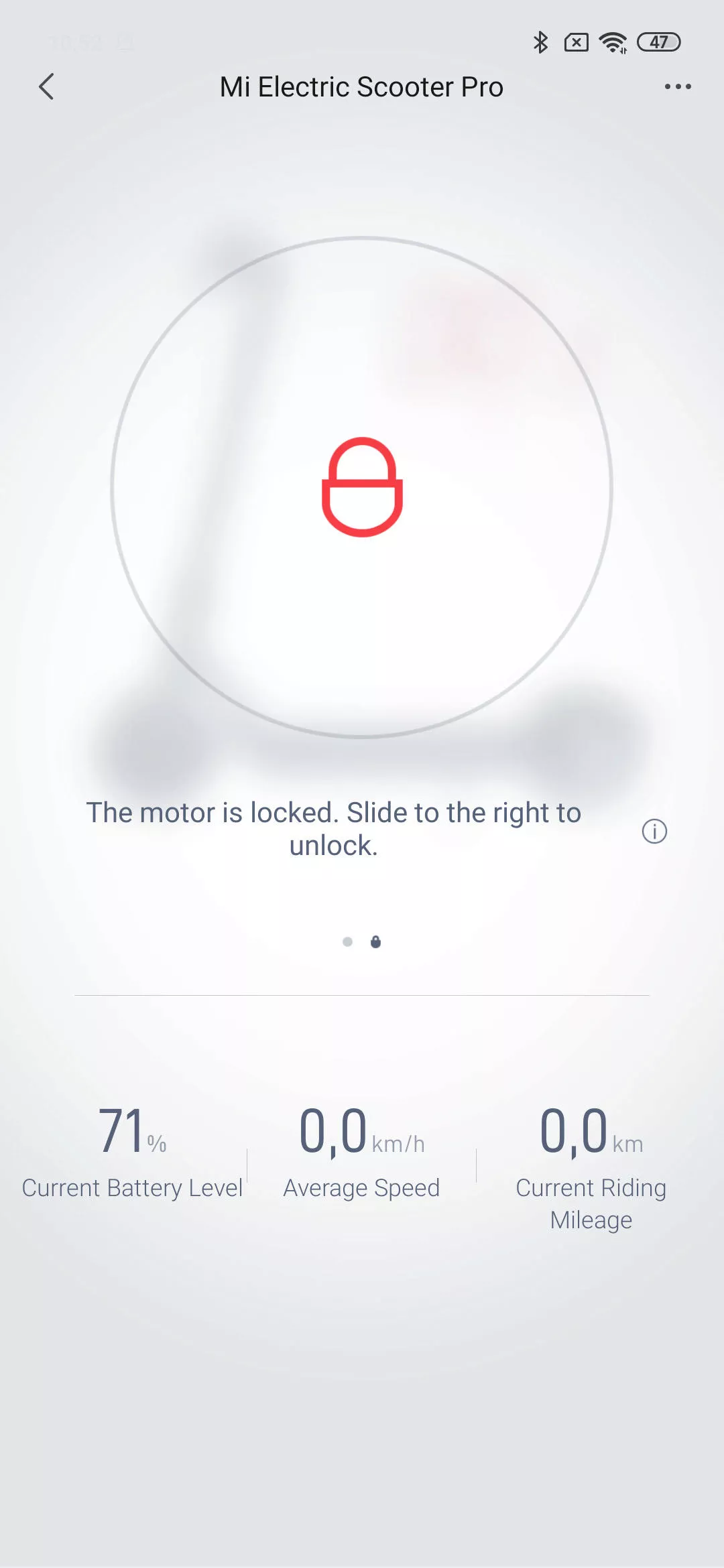Tap the red motor lock icon
The height and width of the screenshot is (1568, 724).
[362, 487]
